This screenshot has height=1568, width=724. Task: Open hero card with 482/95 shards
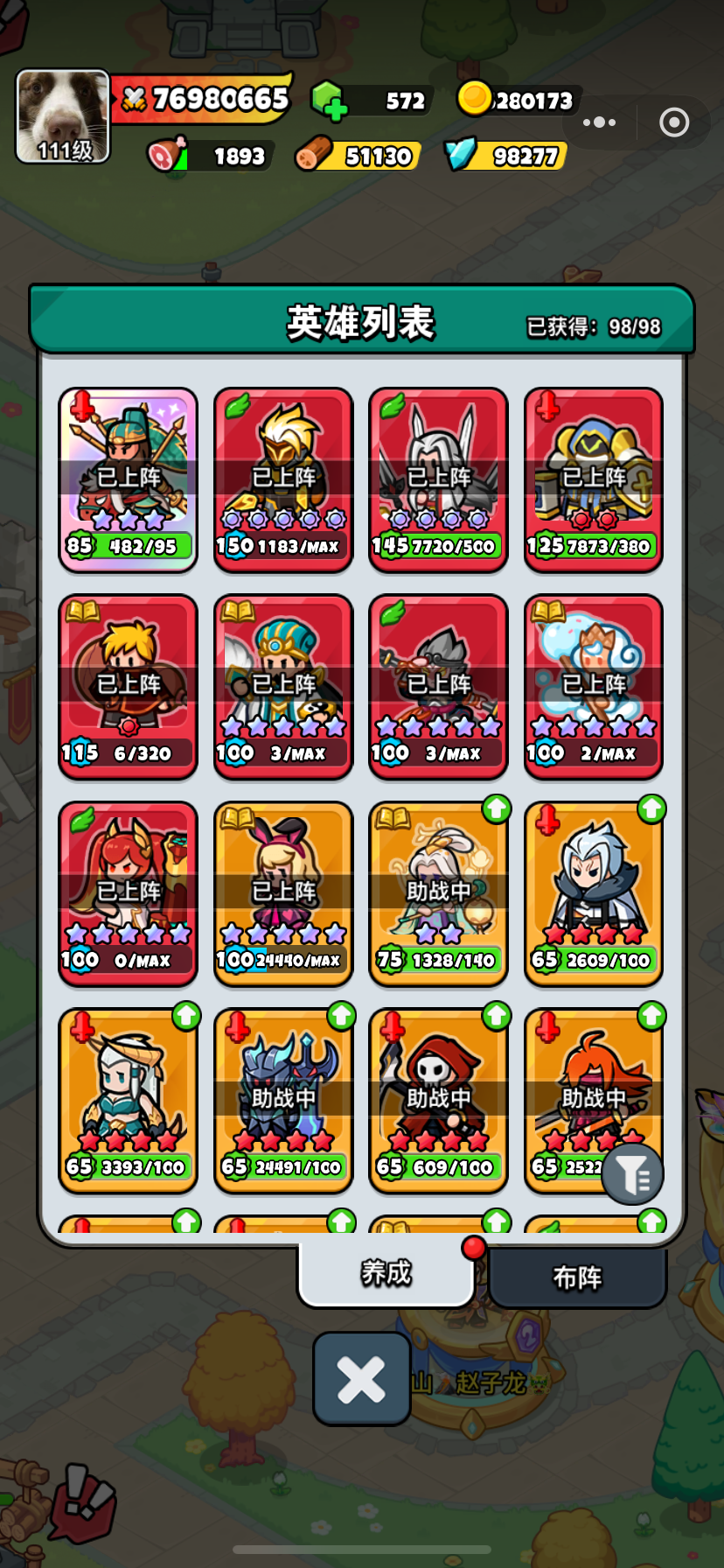(x=129, y=479)
